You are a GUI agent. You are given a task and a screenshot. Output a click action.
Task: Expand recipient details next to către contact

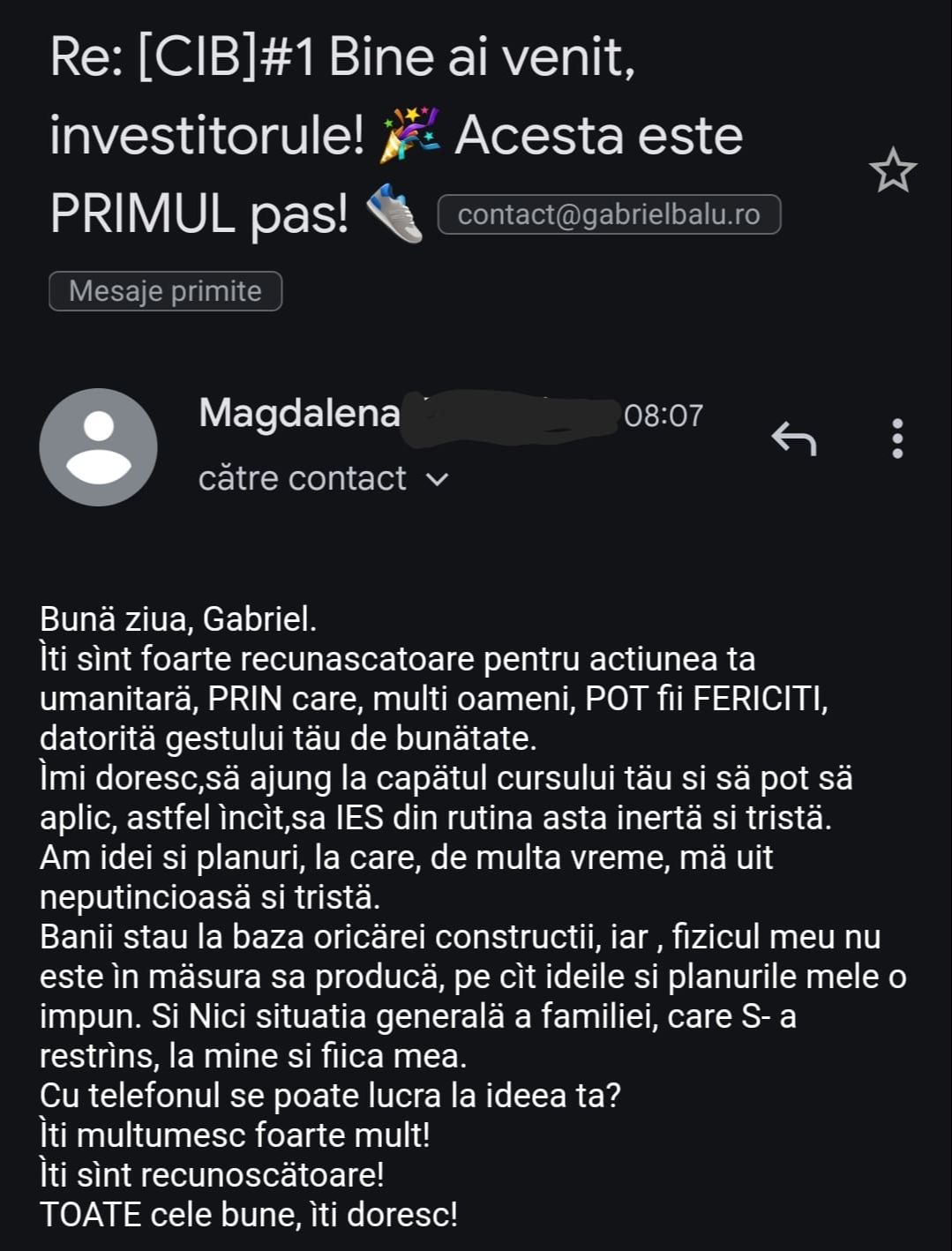click(x=437, y=479)
